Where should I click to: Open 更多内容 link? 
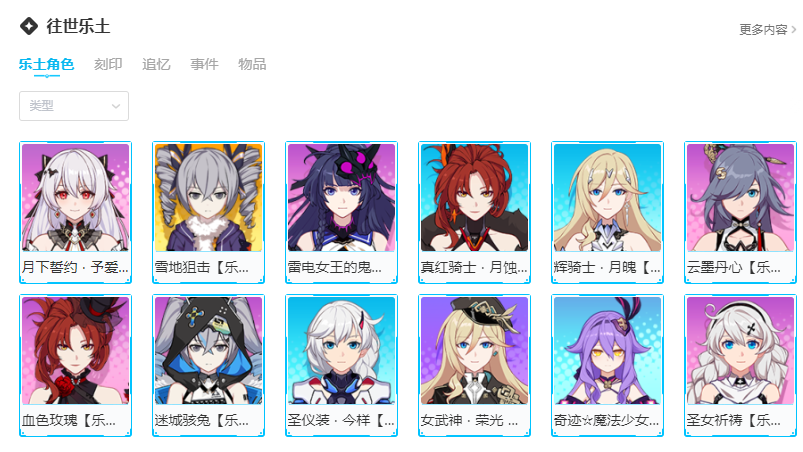[767, 30]
